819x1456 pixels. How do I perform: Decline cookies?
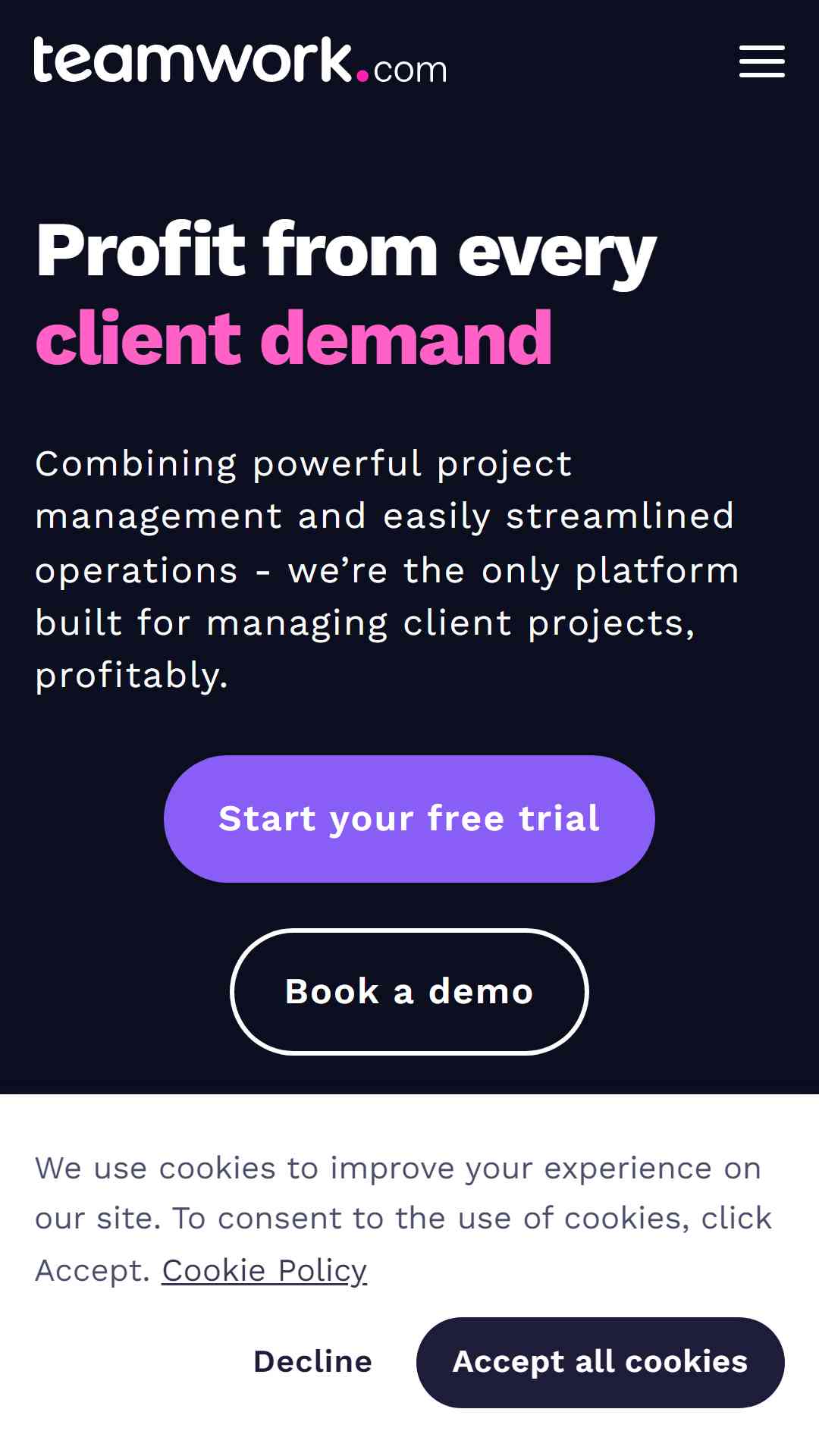point(313,1362)
